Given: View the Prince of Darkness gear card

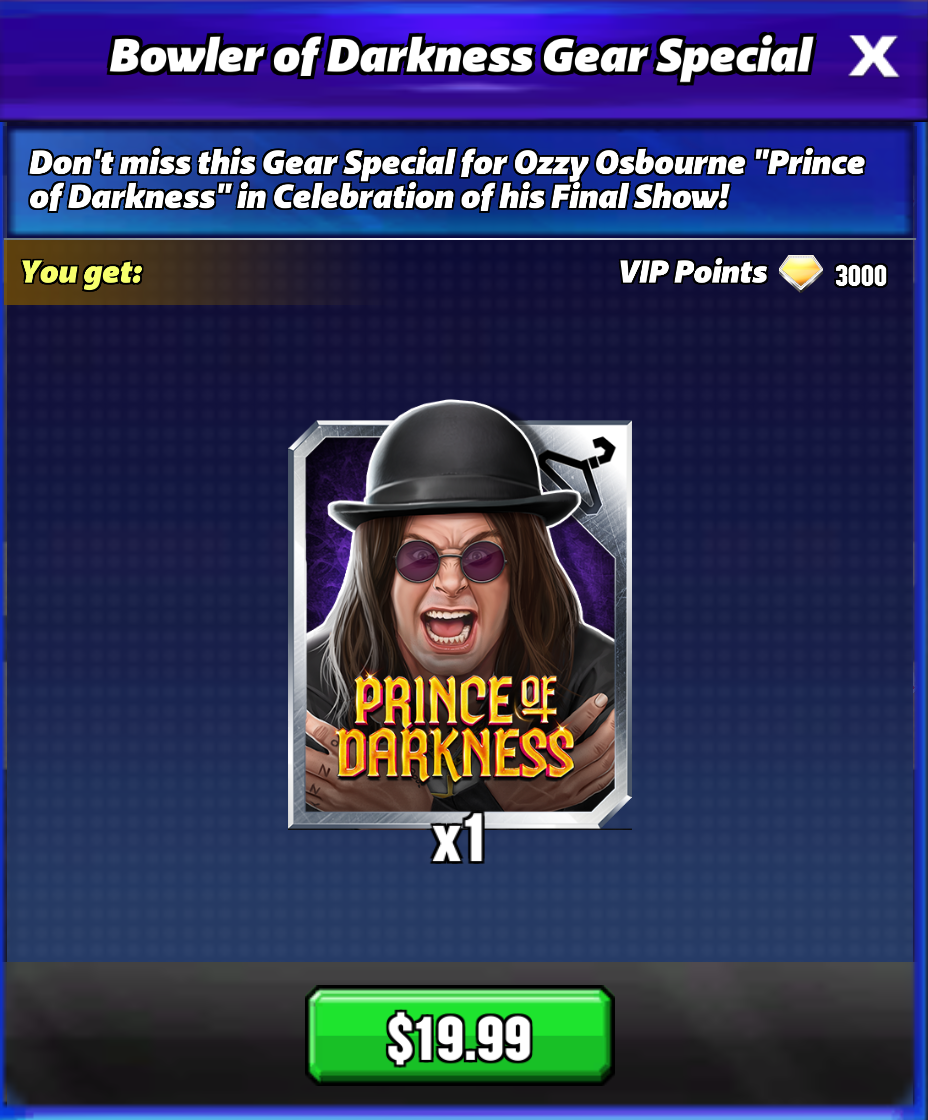Looking at the screenshot, I should 460,620.
